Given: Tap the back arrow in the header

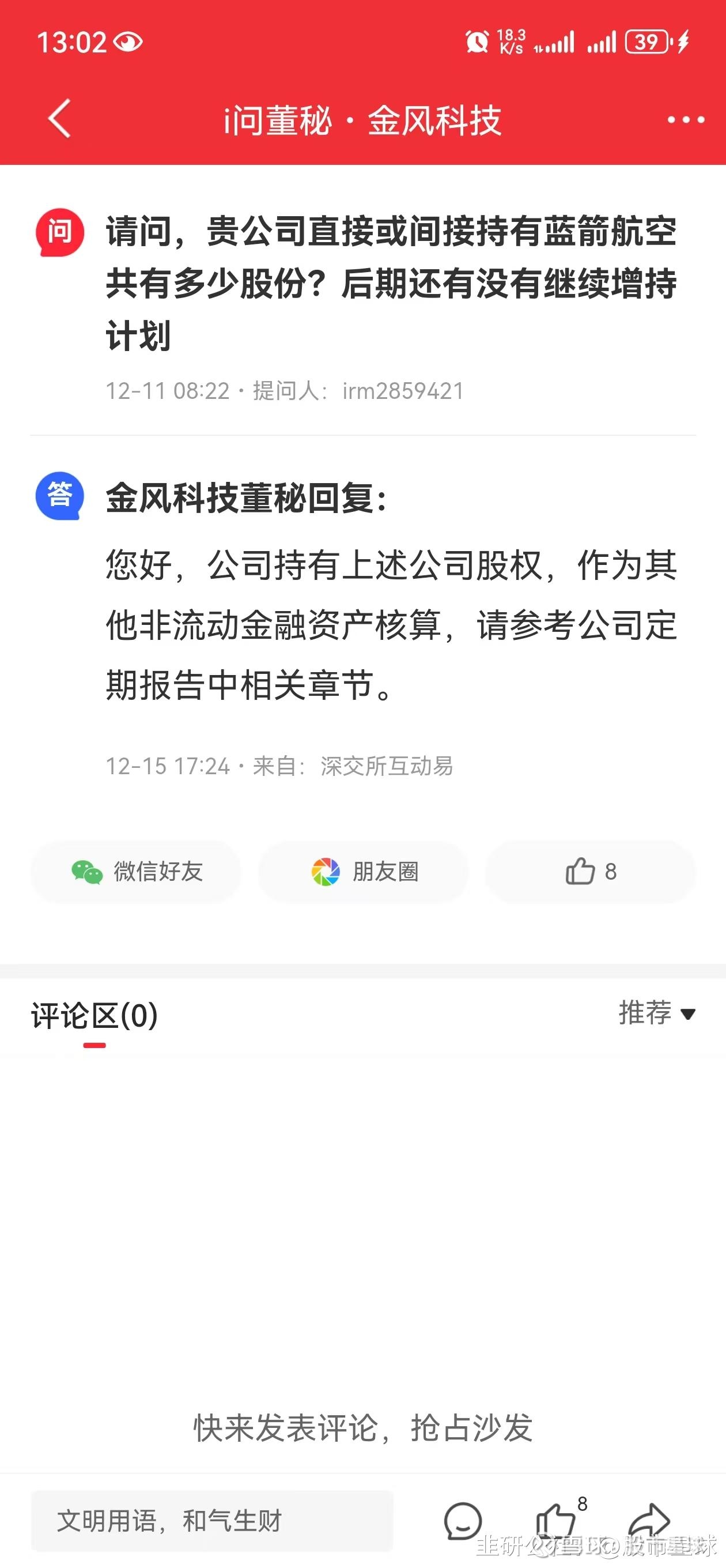Looking at the screenshot, I should pyautogui.click(x=56, y=119).
